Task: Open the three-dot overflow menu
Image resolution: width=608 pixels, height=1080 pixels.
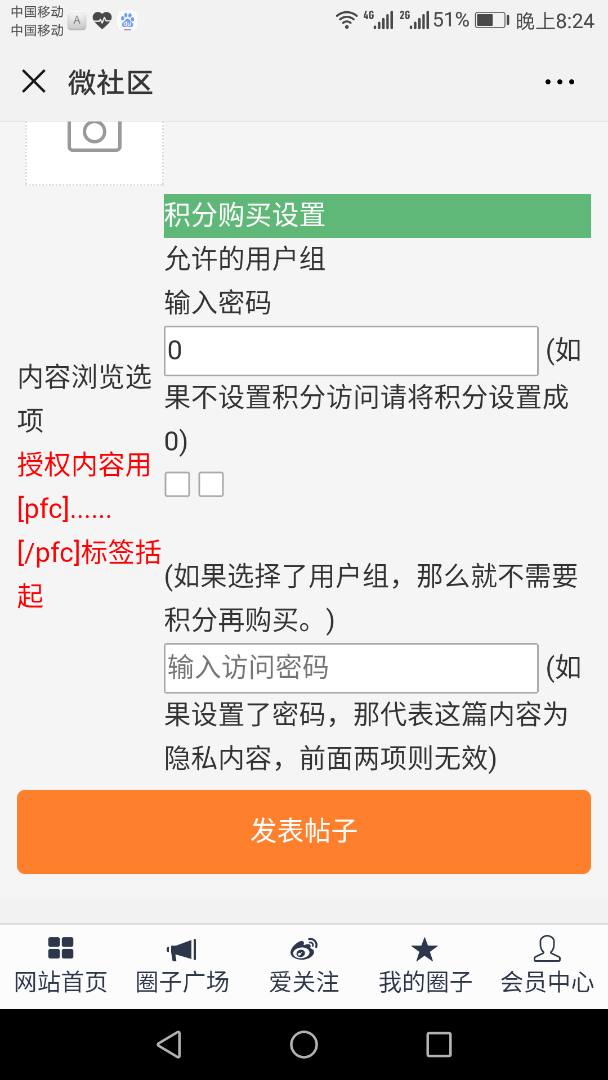Action: coord(559,82)
